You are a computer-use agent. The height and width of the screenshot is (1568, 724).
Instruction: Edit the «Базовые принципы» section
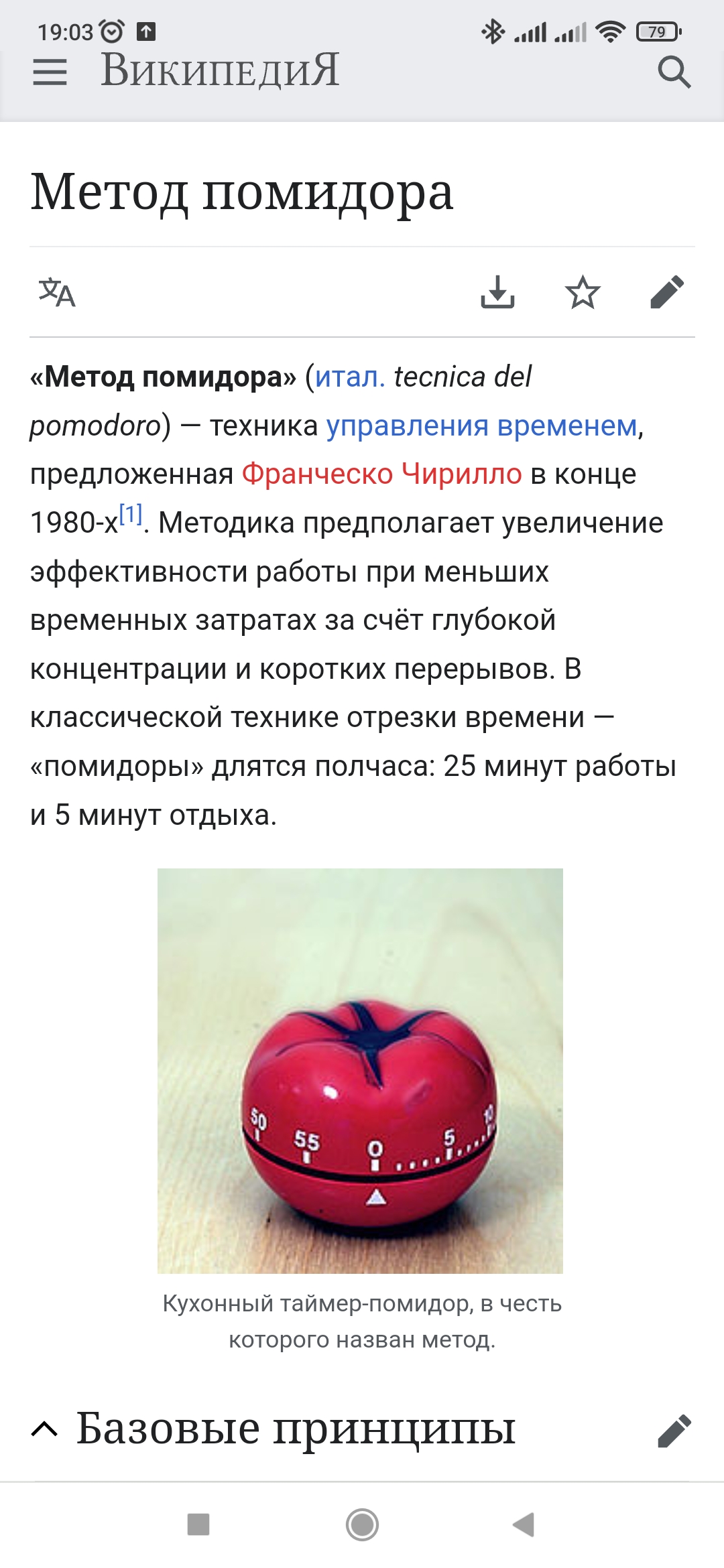click(x=674, y=1430)
